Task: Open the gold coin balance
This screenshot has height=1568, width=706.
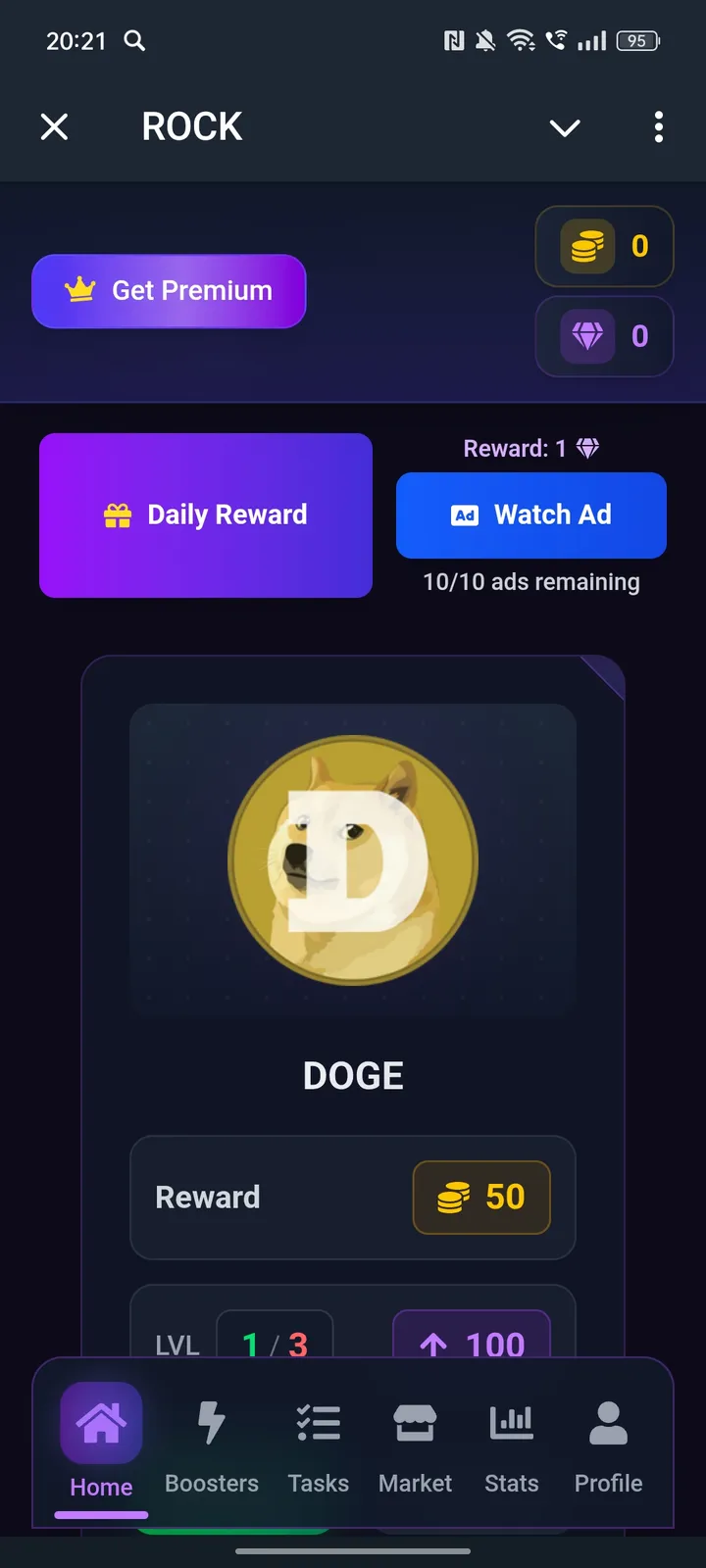Action: (604, 246)
